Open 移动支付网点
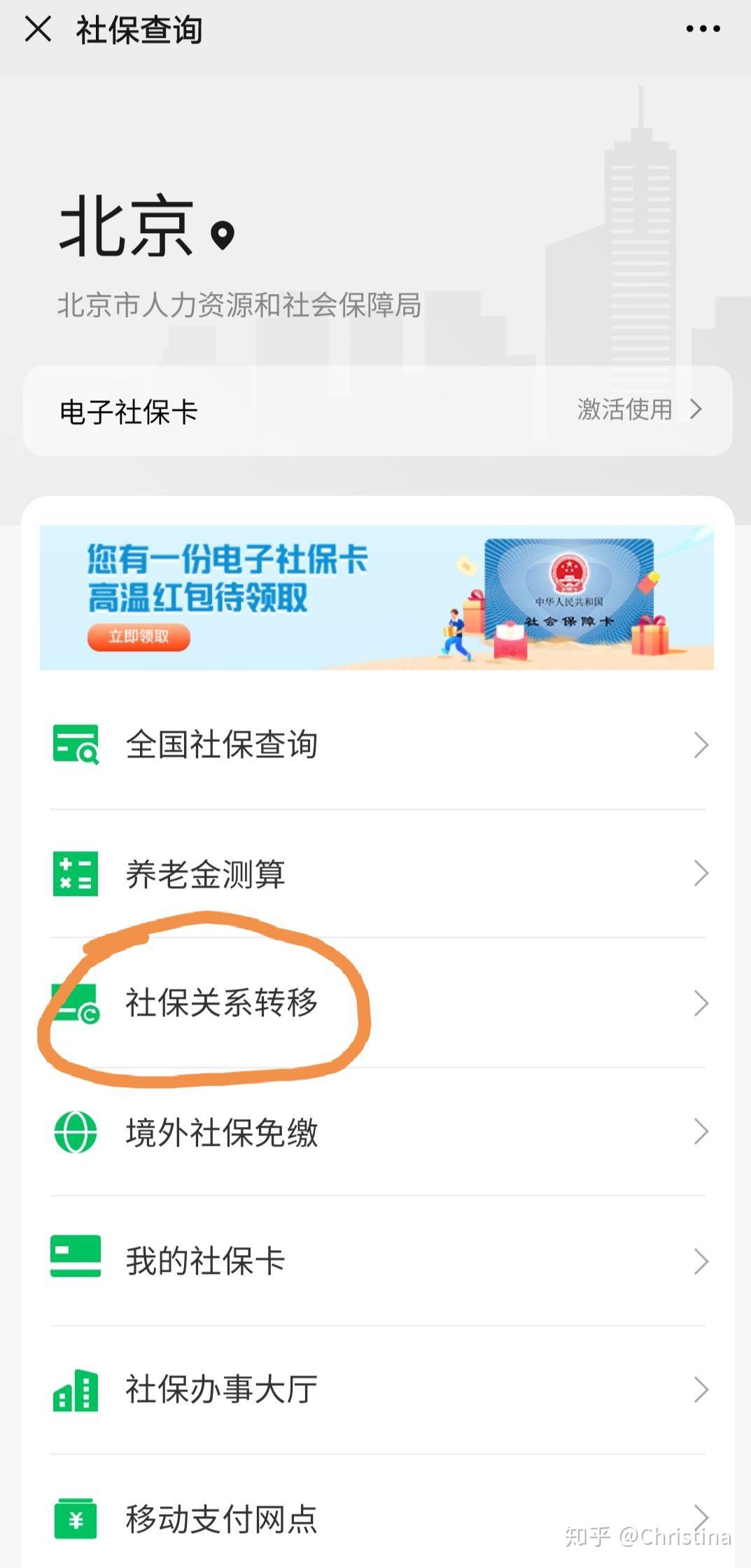This screenshot has height=1568, width=751. tap(378, 1518)
